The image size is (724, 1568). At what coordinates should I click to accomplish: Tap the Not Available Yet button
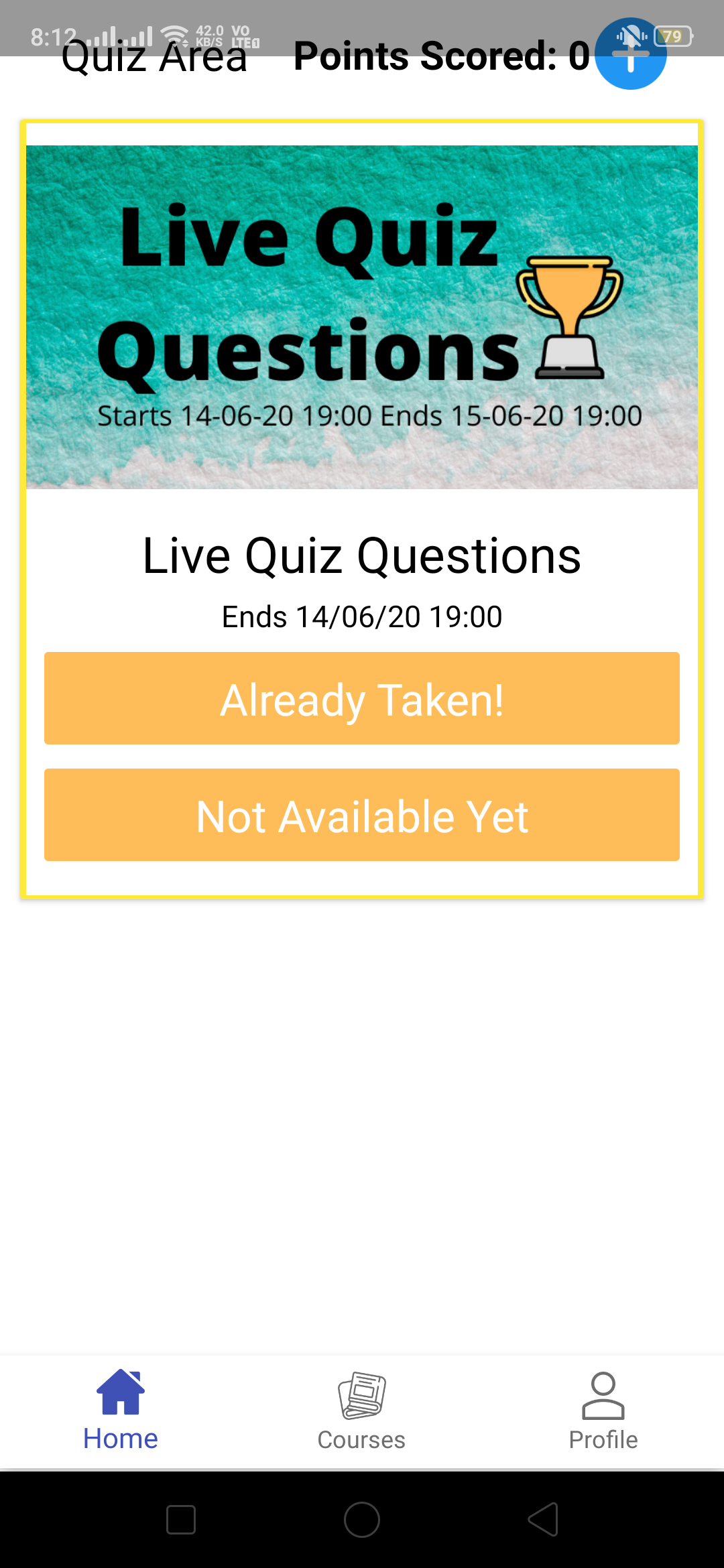coord(362,815)
